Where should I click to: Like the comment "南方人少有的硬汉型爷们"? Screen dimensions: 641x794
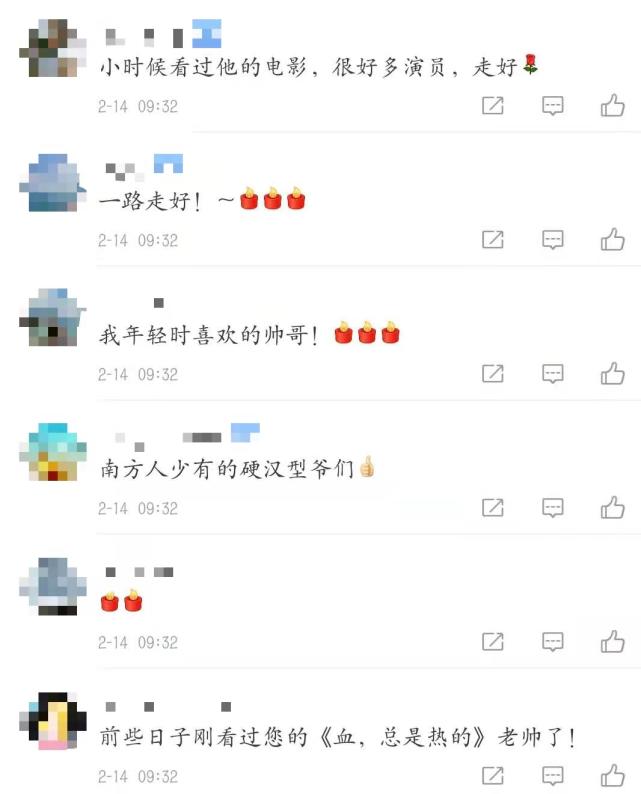[x=612, y=507]
